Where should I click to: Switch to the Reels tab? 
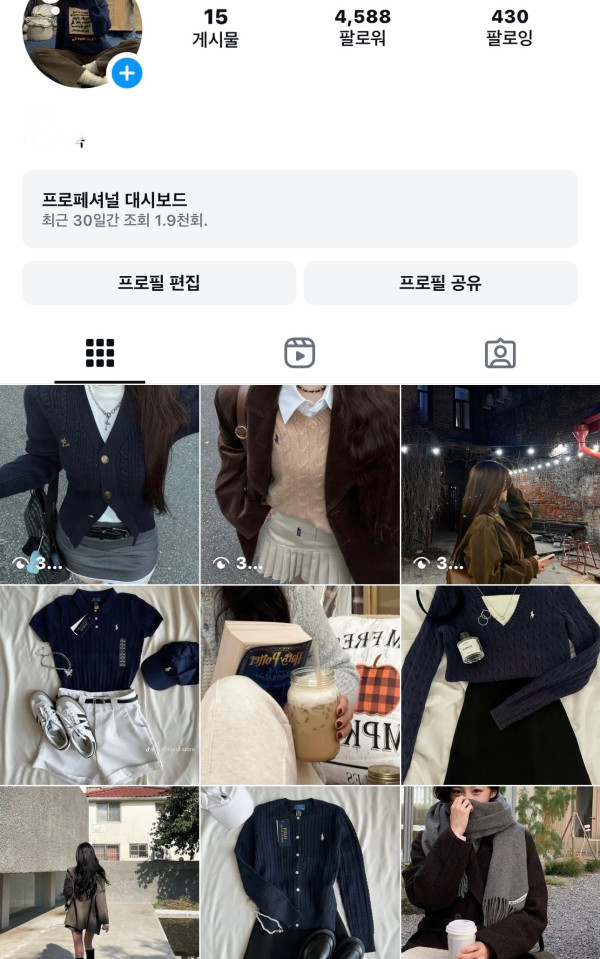point(300,353)
